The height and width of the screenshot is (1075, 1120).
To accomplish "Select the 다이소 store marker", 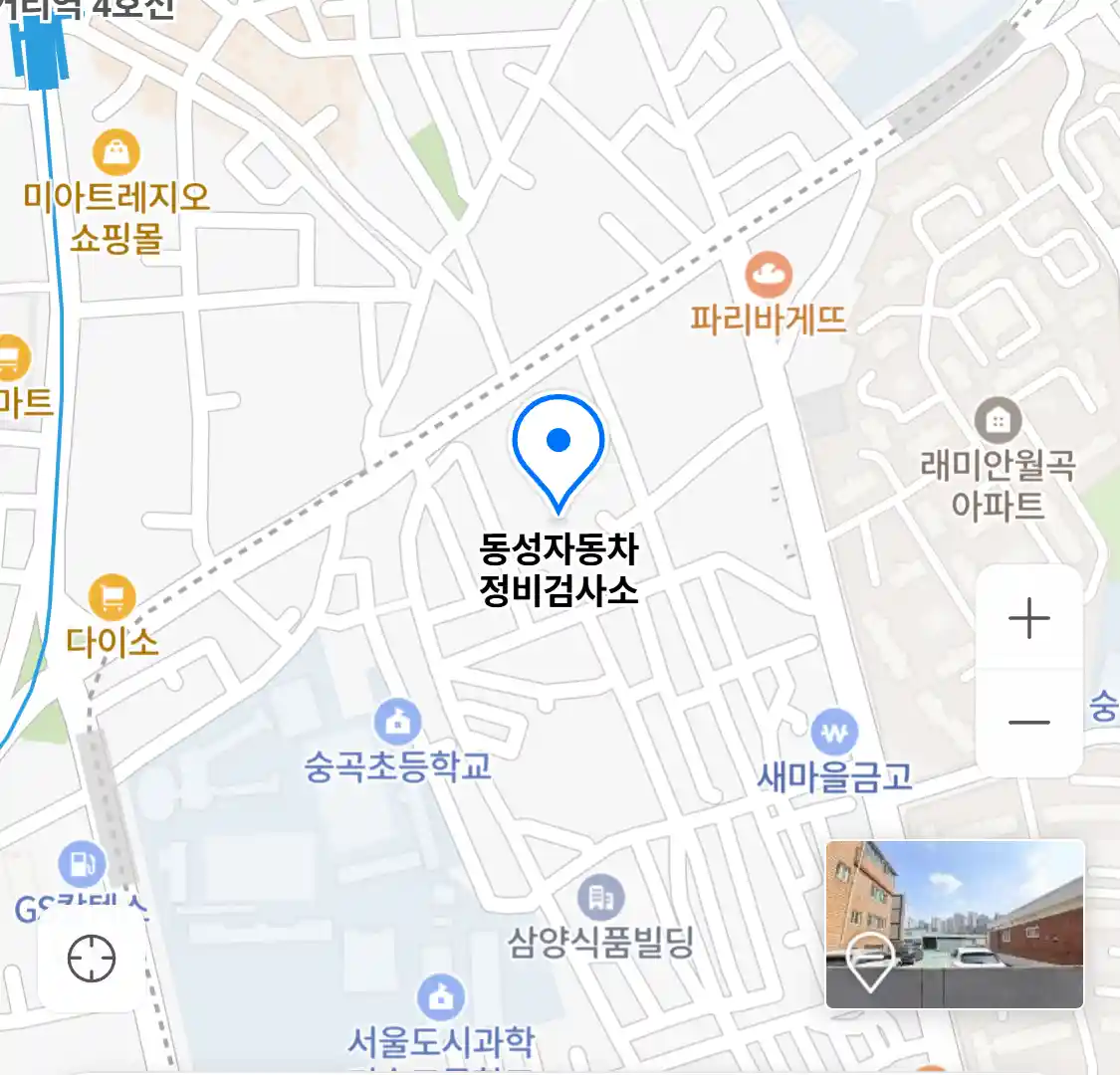I will pos(112,597).
